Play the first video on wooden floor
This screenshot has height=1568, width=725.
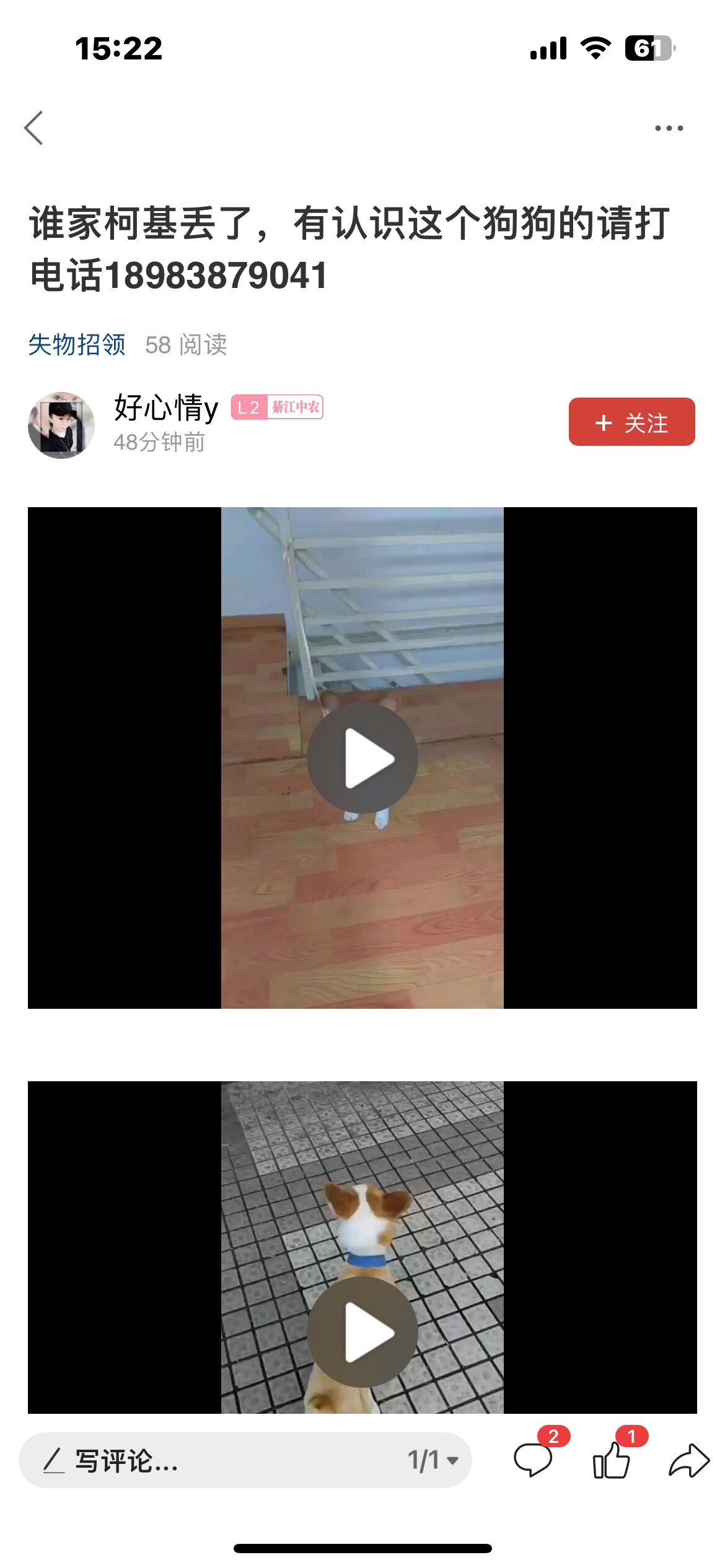coord(362,758)
